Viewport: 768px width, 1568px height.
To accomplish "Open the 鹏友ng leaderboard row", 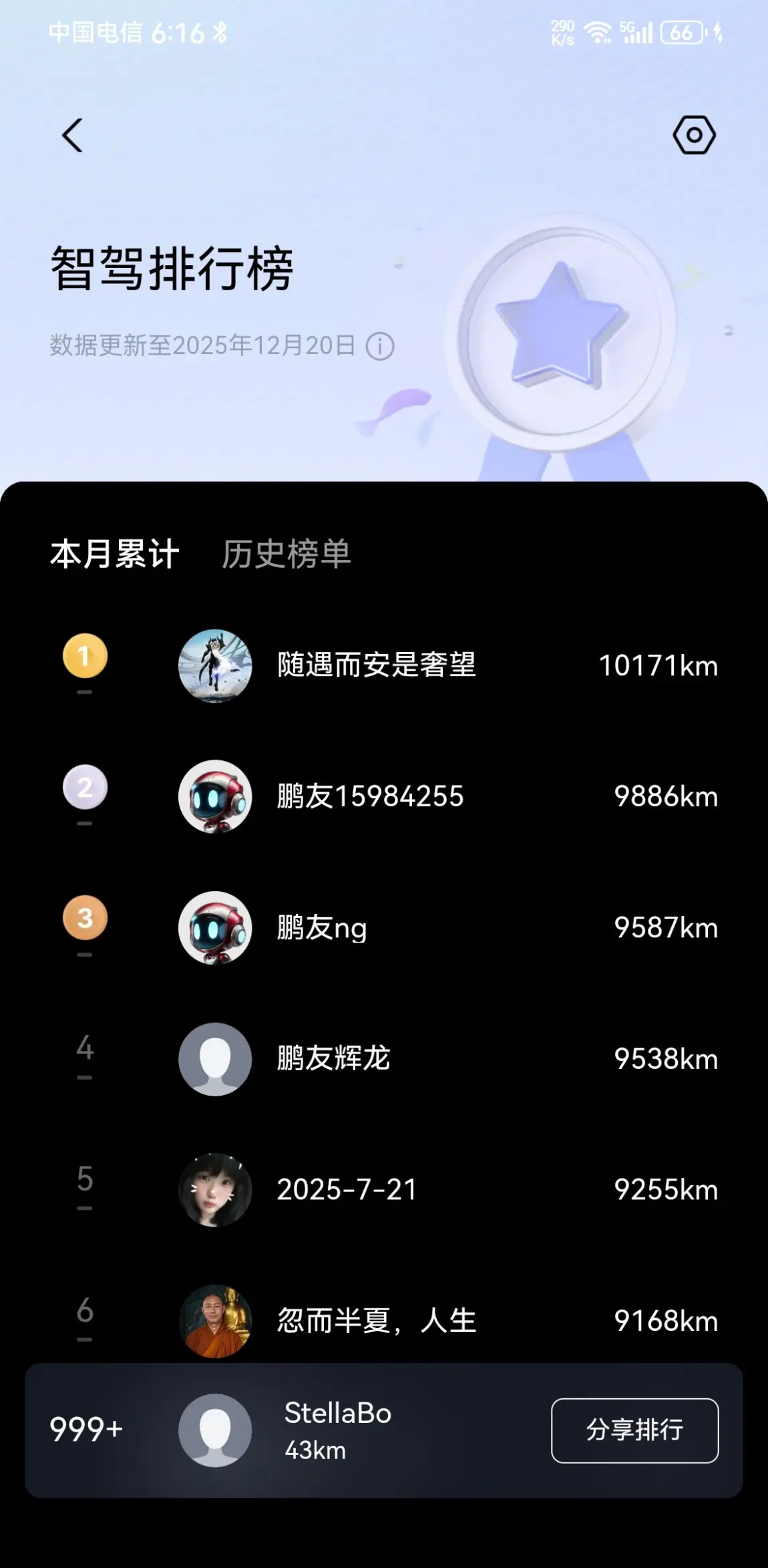I will coord(322,928).
